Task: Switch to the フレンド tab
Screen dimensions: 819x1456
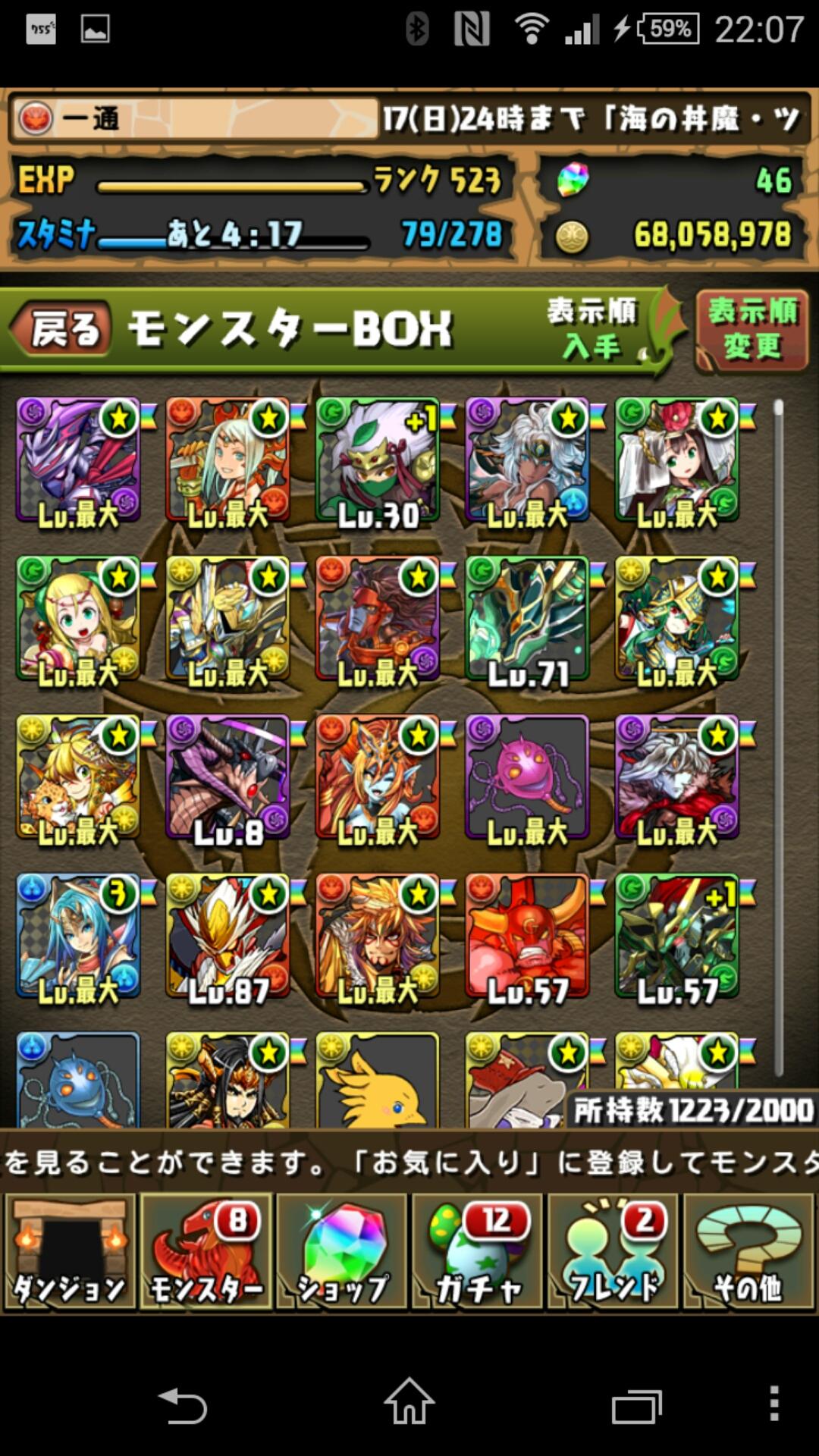Action: (613, 1251)
